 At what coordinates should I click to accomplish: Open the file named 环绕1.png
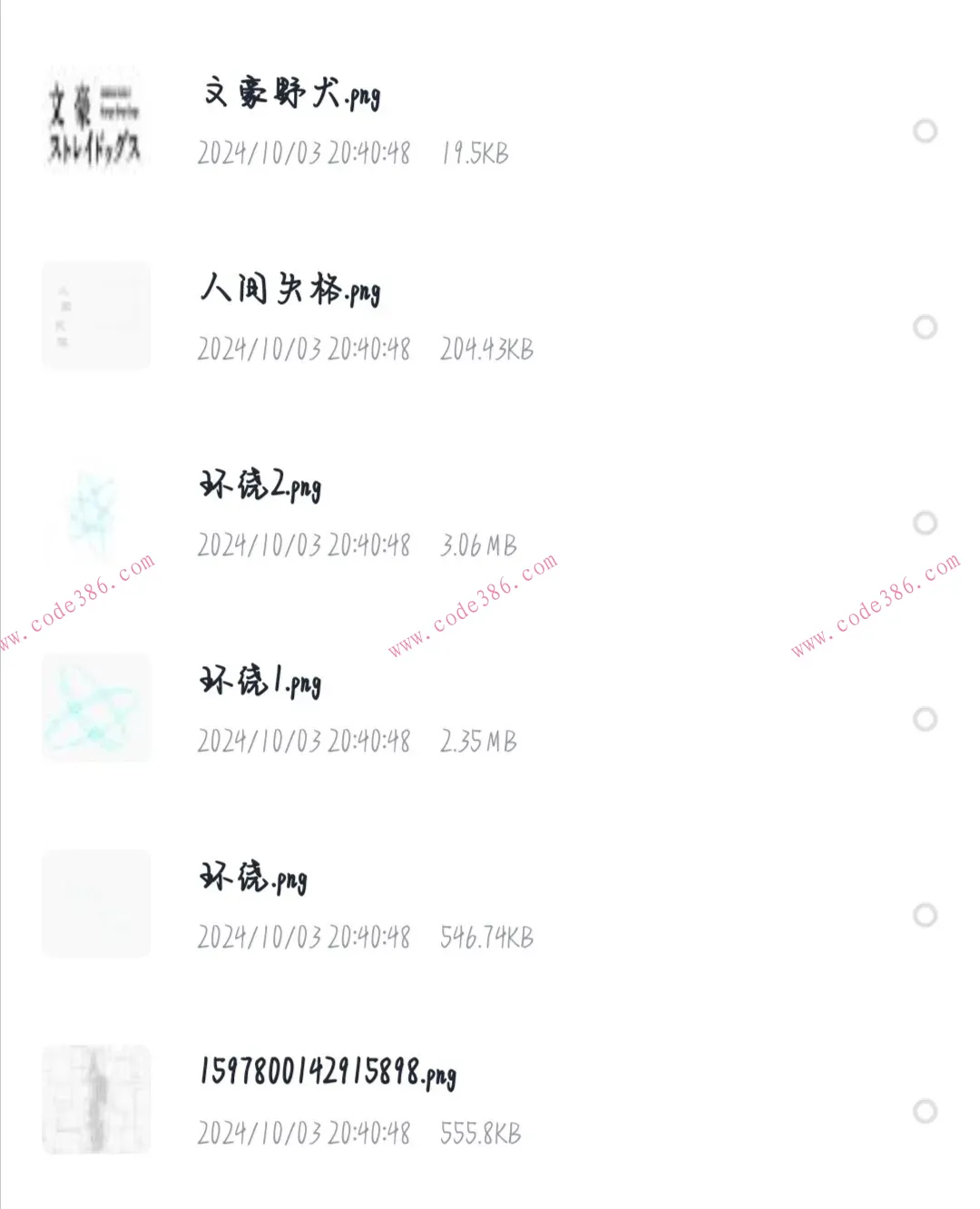[x=260, y=682]
